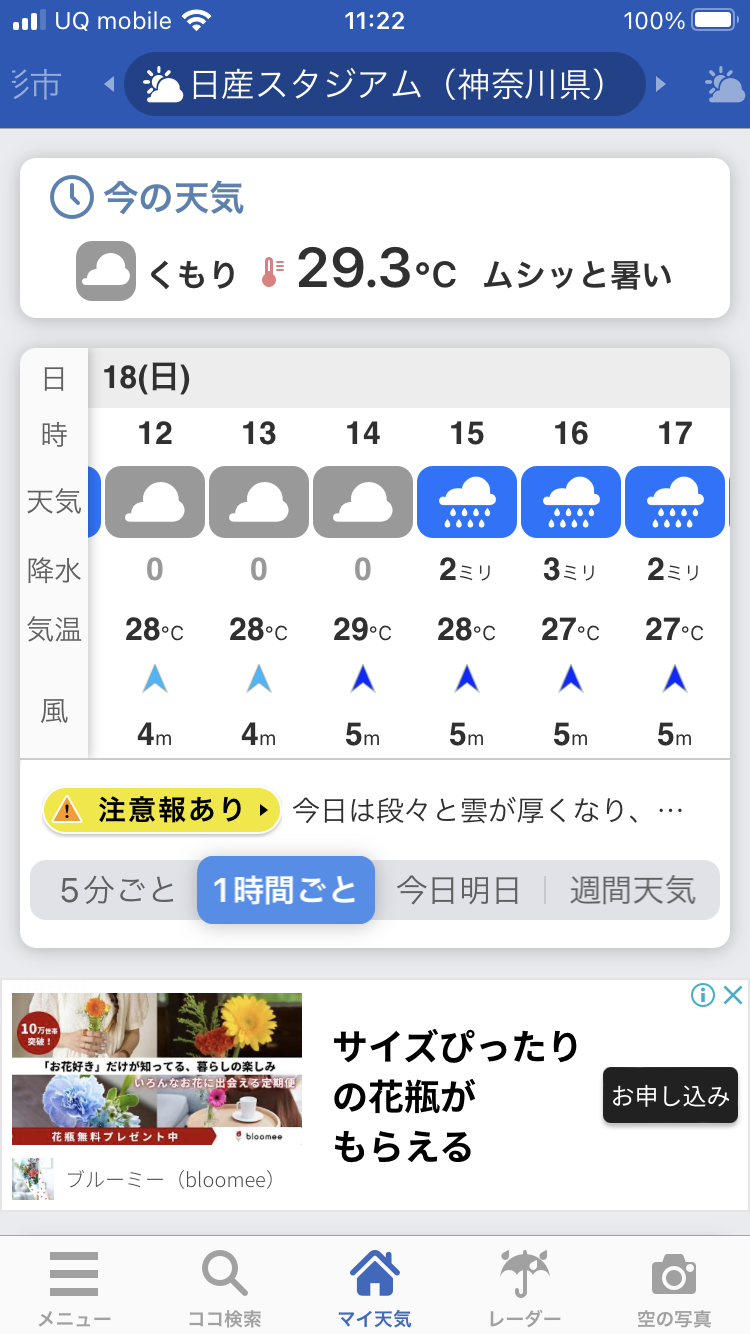Switch to the レーダー tab
Screen dimensions: 750x1334
click(524, 1288)
